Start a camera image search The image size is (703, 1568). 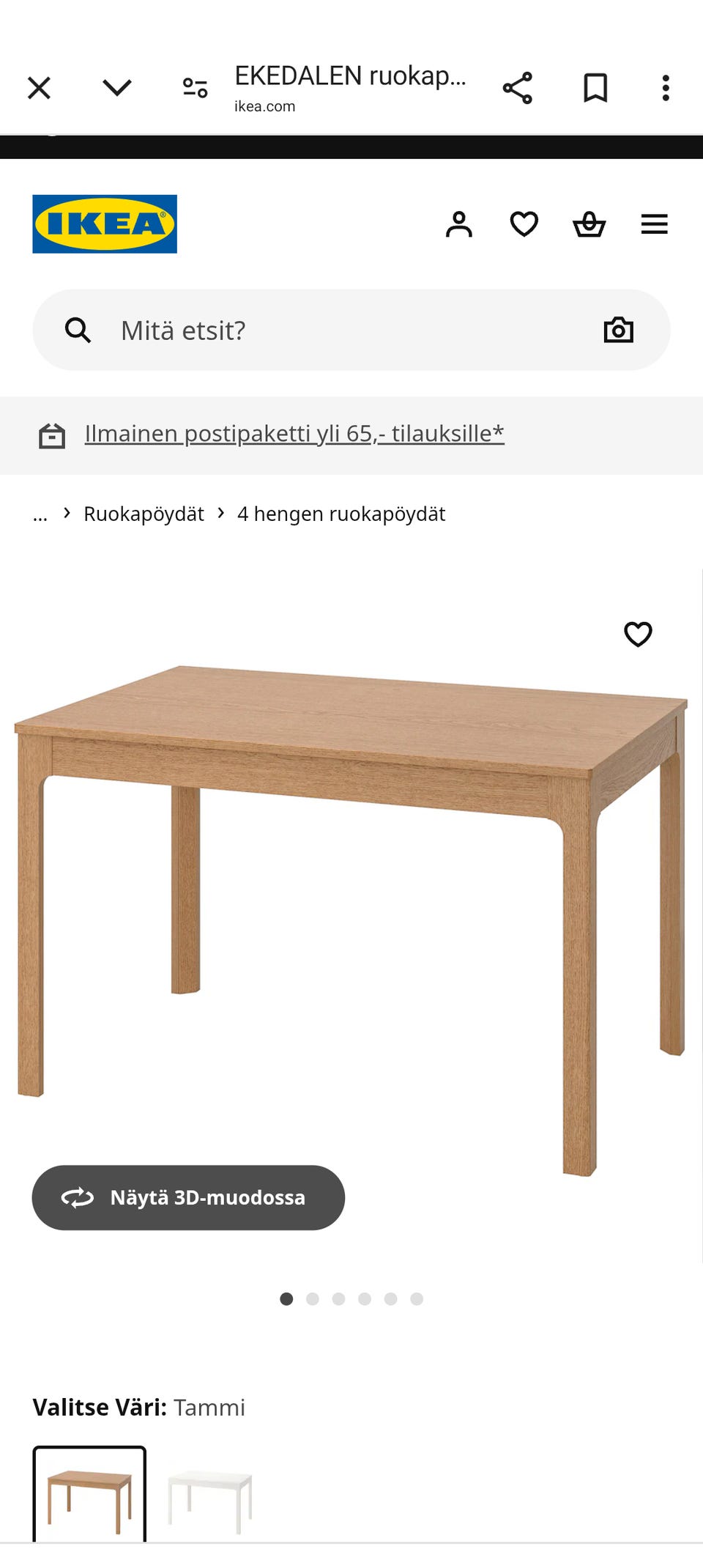619,329
